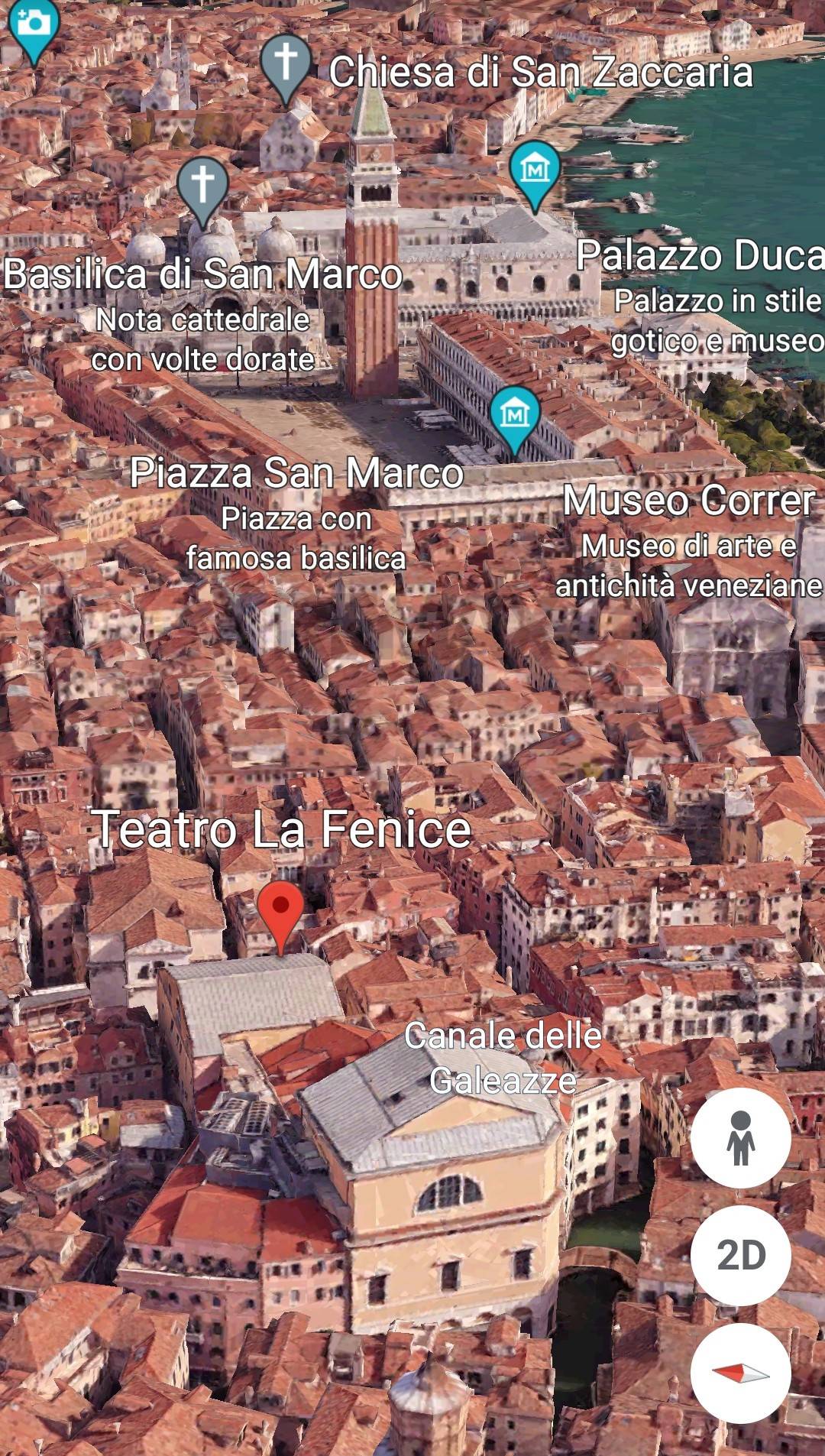
Task: Select the Museo Correr museum pin
Action: coord(516,417)
